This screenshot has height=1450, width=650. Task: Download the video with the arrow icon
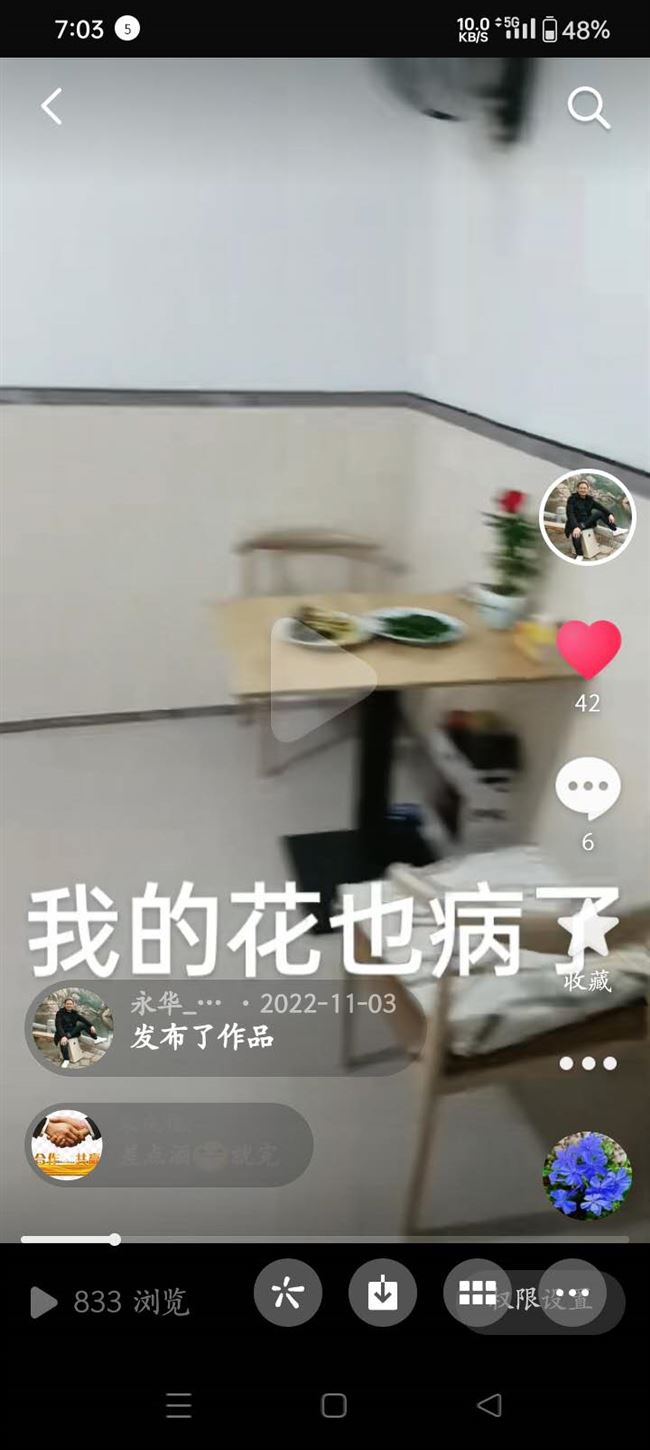pyautogui.click(x=382, y=1293)
